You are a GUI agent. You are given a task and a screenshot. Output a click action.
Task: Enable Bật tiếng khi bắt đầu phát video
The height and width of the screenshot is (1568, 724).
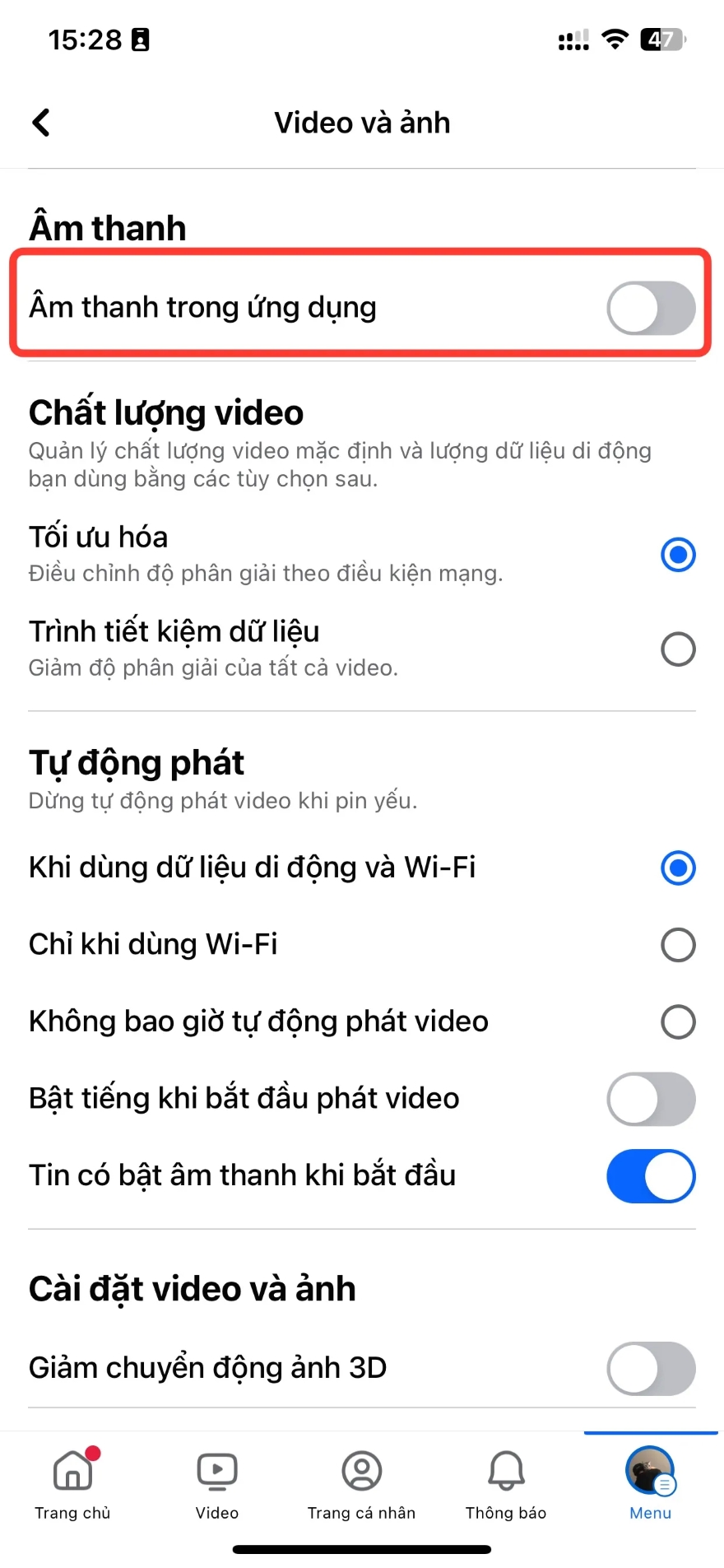click(x=650, y=1099)
